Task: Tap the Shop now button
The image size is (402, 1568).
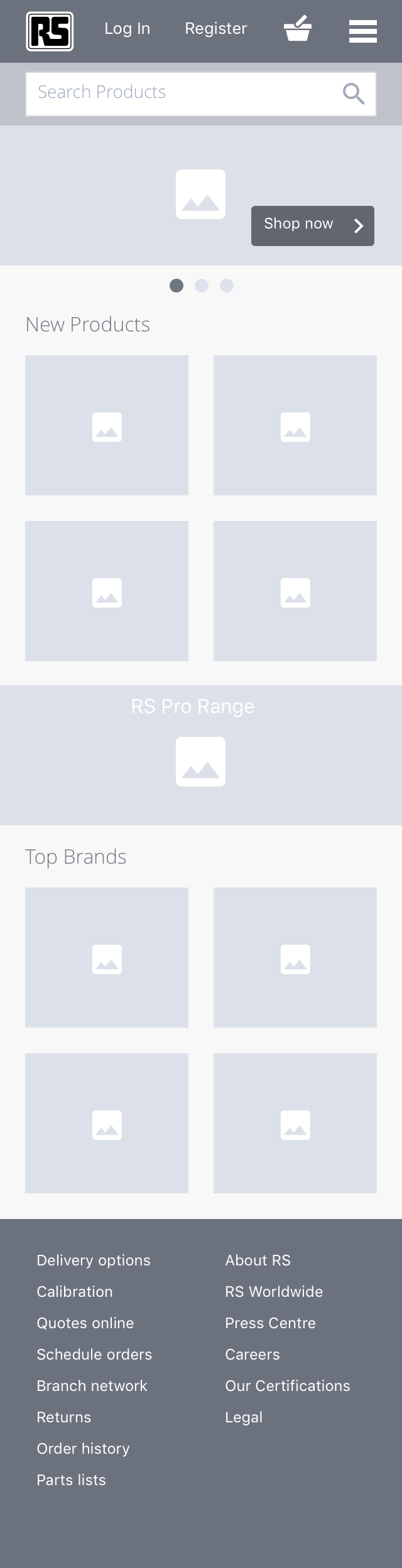Action: (x=312, y=225)
